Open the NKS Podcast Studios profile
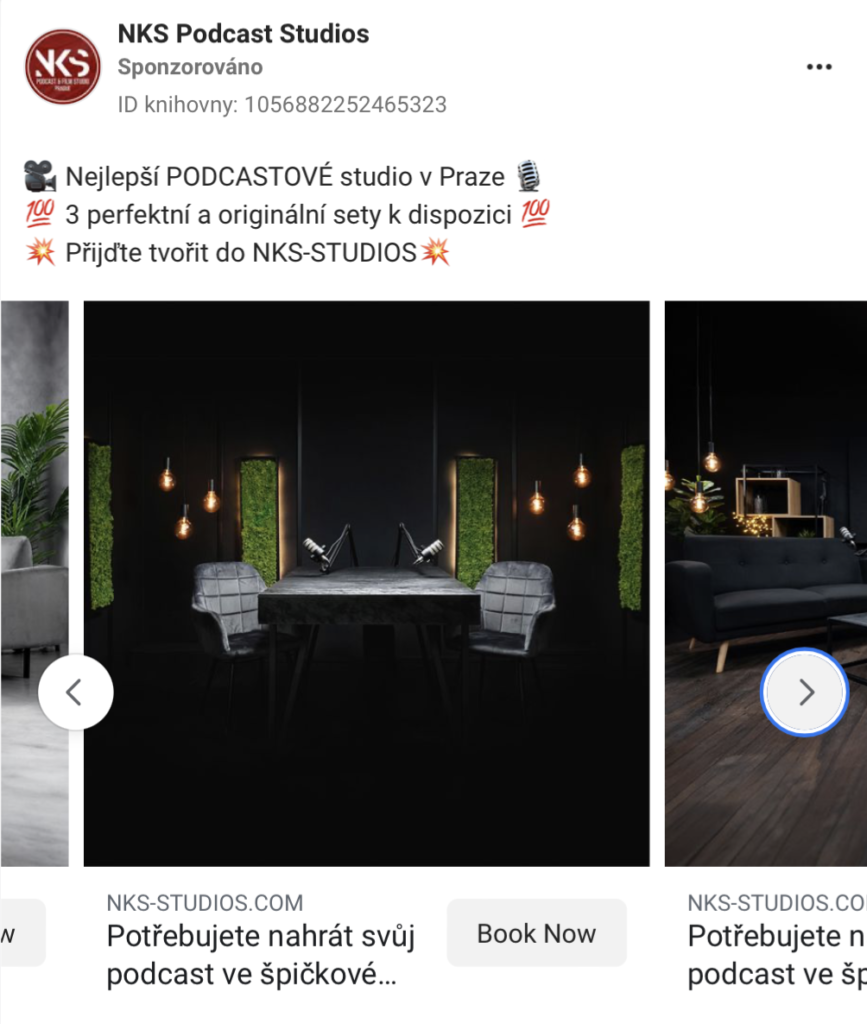867x1024 pixels. coord(243,34)
